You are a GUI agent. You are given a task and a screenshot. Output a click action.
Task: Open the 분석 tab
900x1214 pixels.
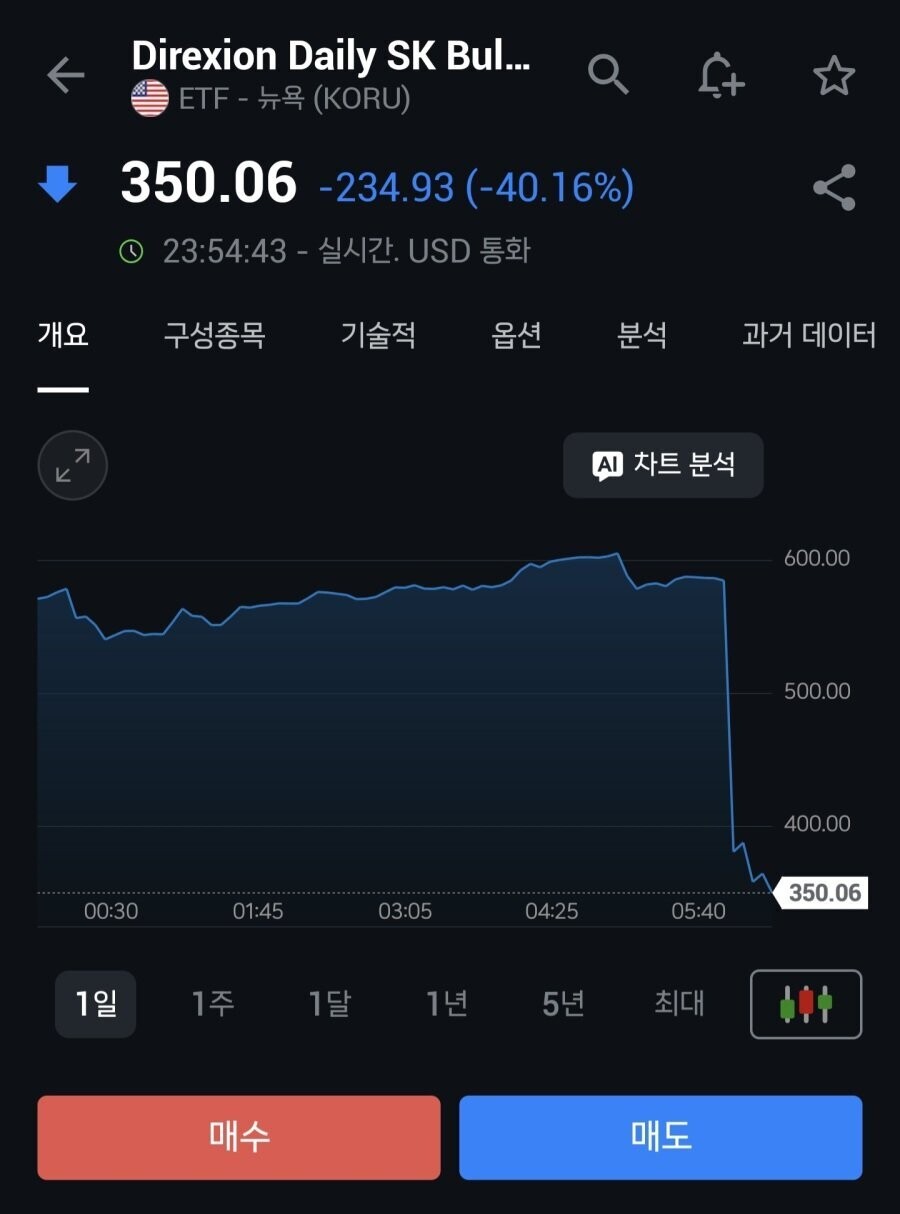(x=642, y=335)
